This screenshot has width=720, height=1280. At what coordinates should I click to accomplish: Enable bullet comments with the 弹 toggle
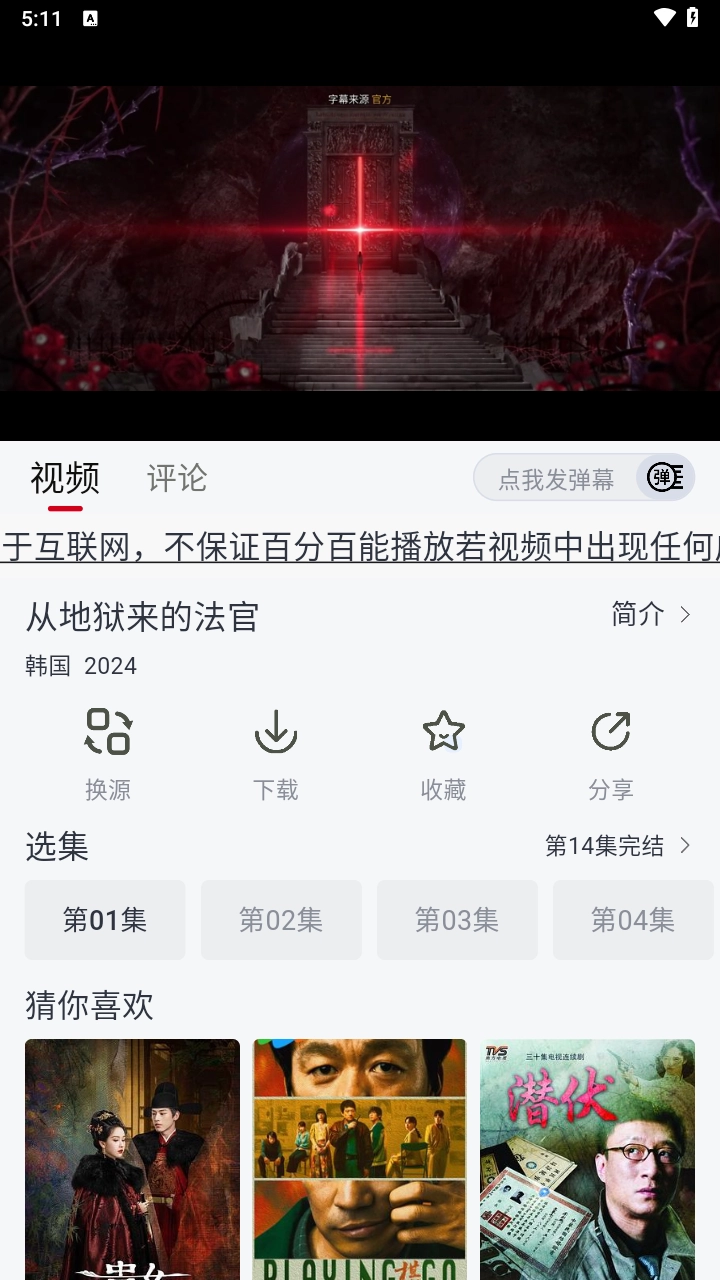point(663,477)
